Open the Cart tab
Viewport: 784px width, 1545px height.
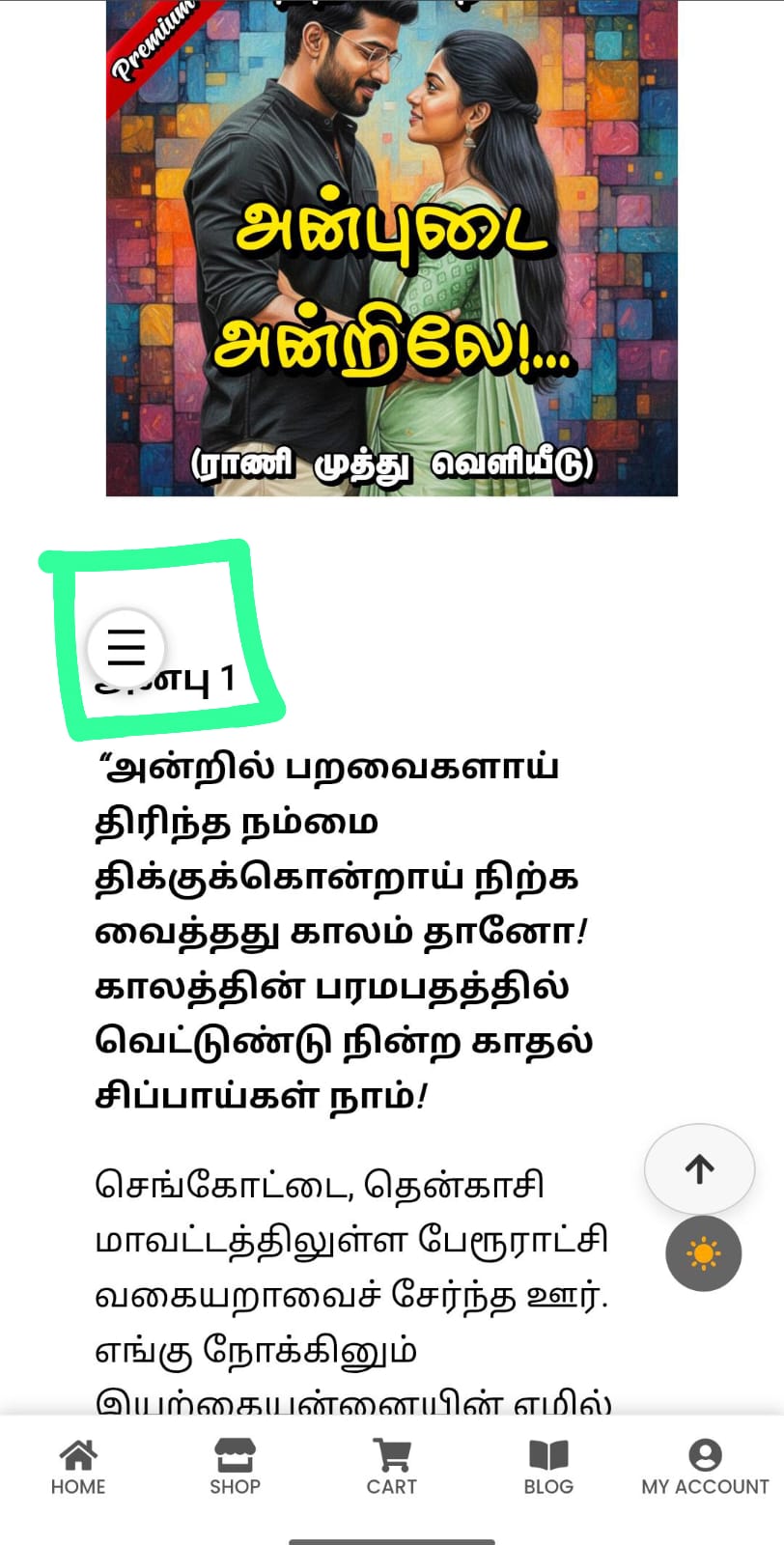tap(391, 1468)
